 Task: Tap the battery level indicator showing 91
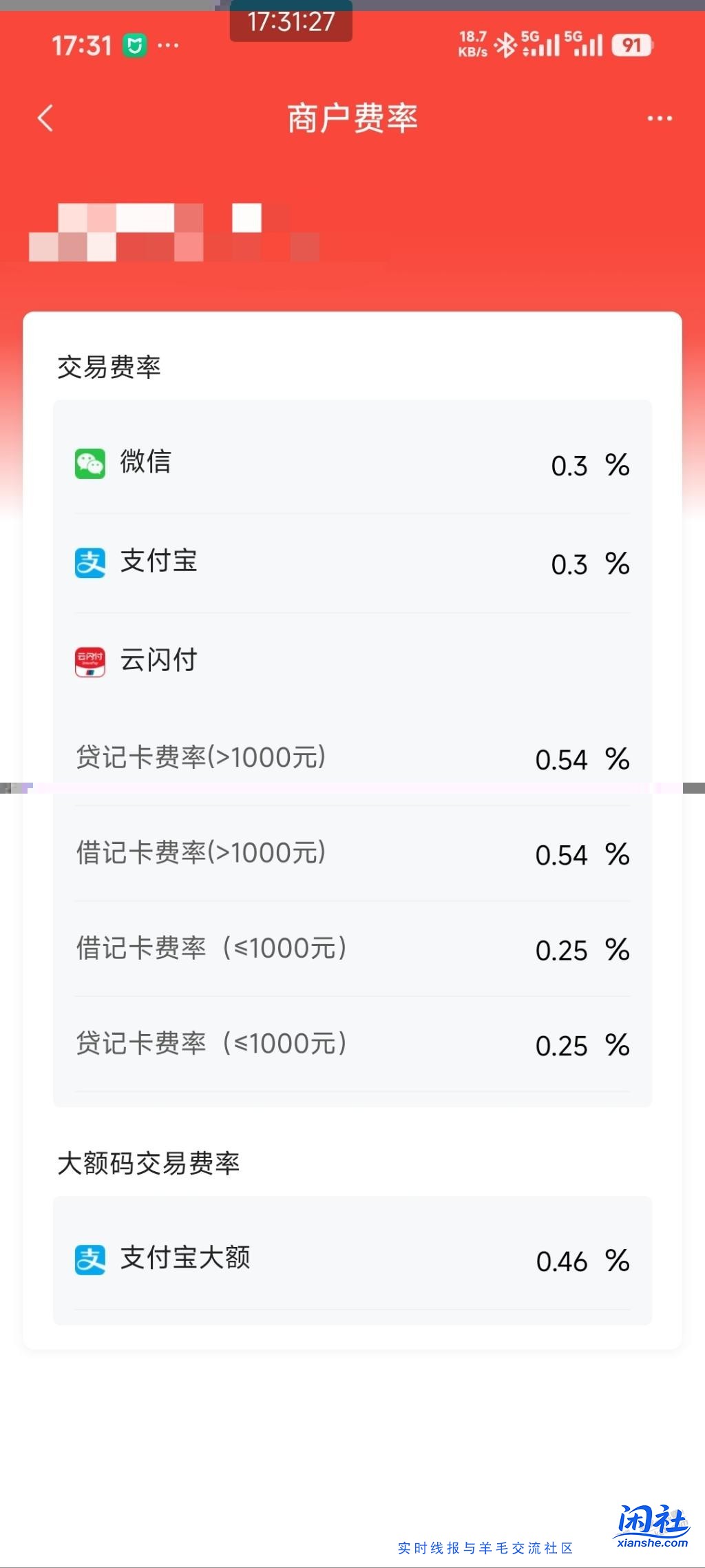coord(631,44)
